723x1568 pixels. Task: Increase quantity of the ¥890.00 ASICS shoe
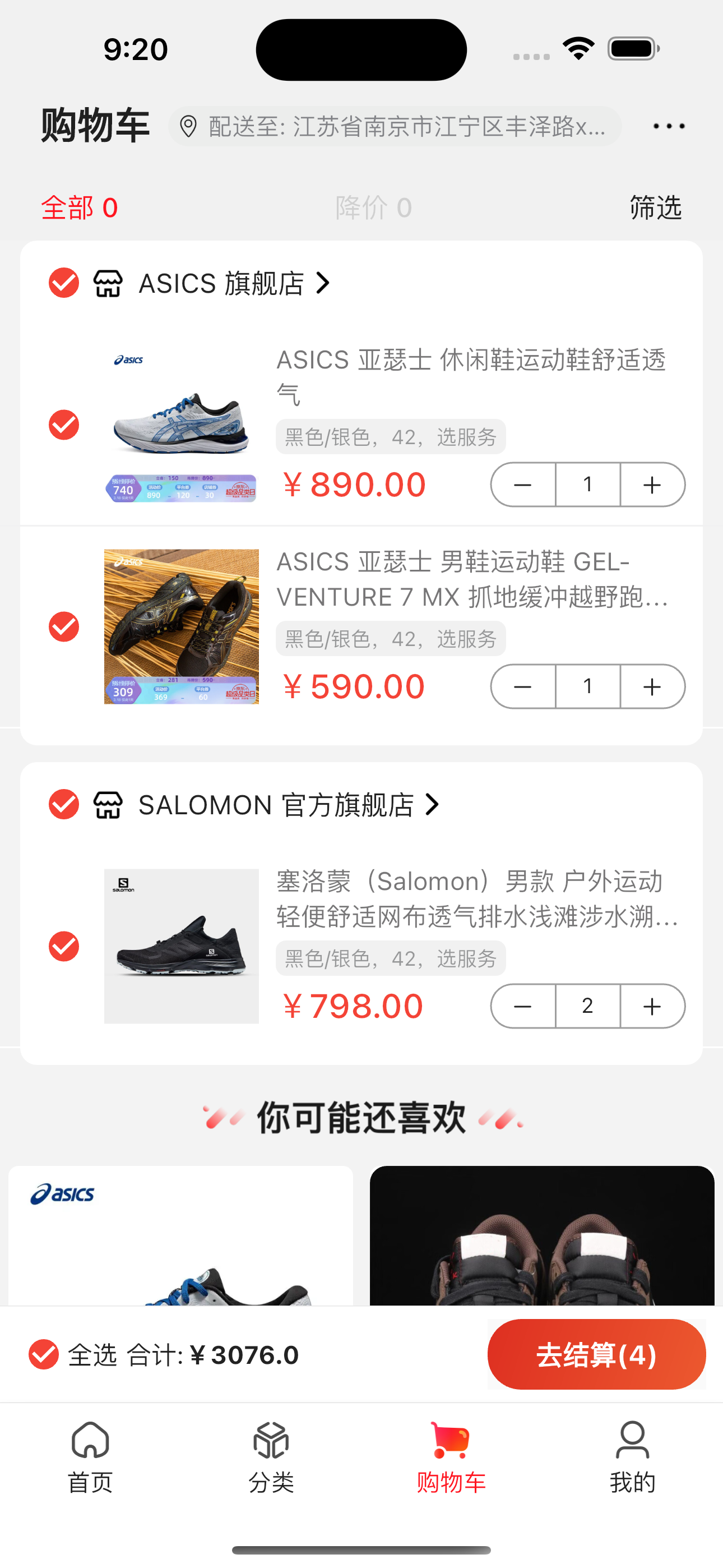click(x=652, y=485)
